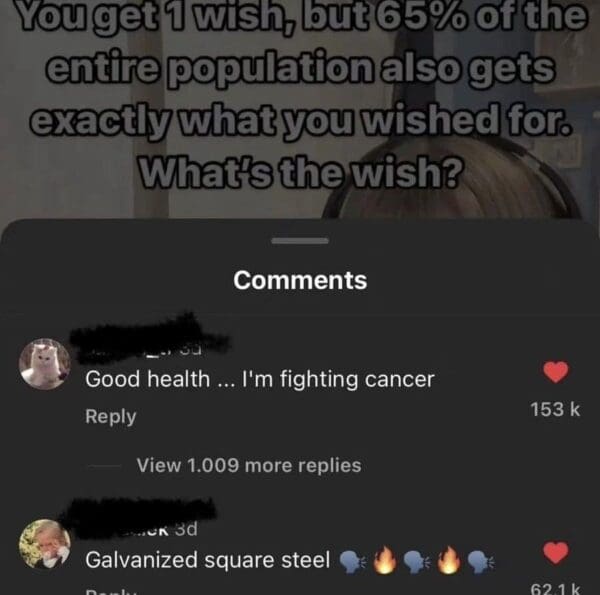Tap the comments sheet drag handle

pos(300,240)
